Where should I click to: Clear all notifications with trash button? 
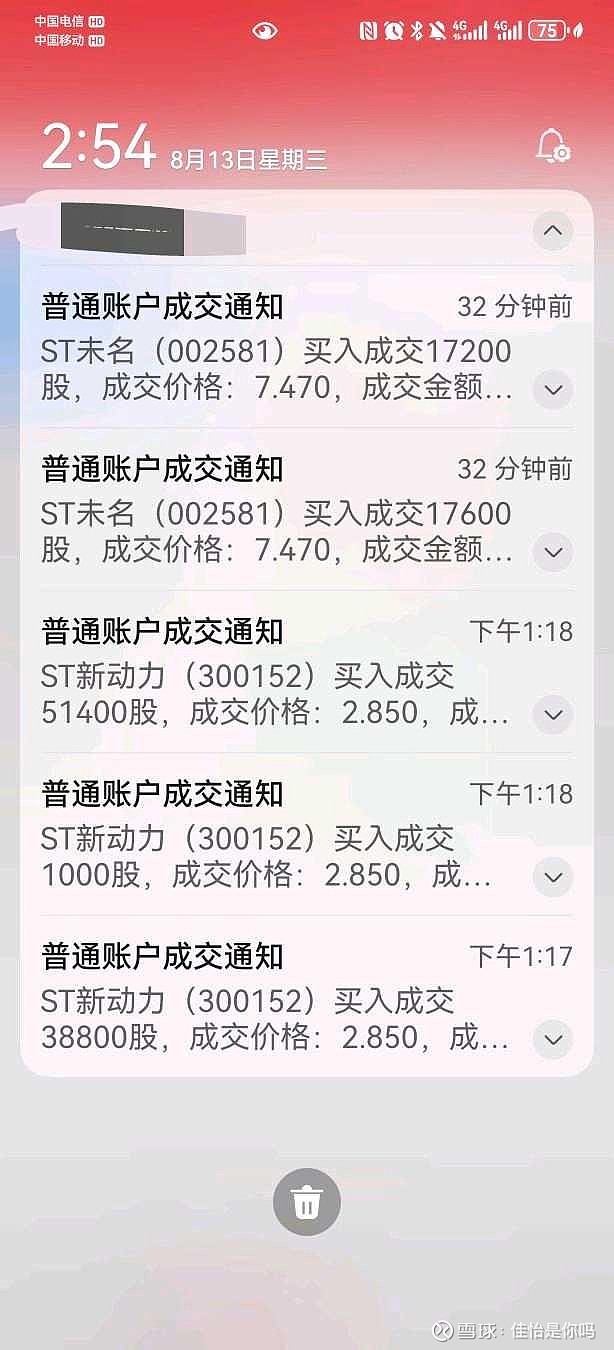[x=307, y=1203]
